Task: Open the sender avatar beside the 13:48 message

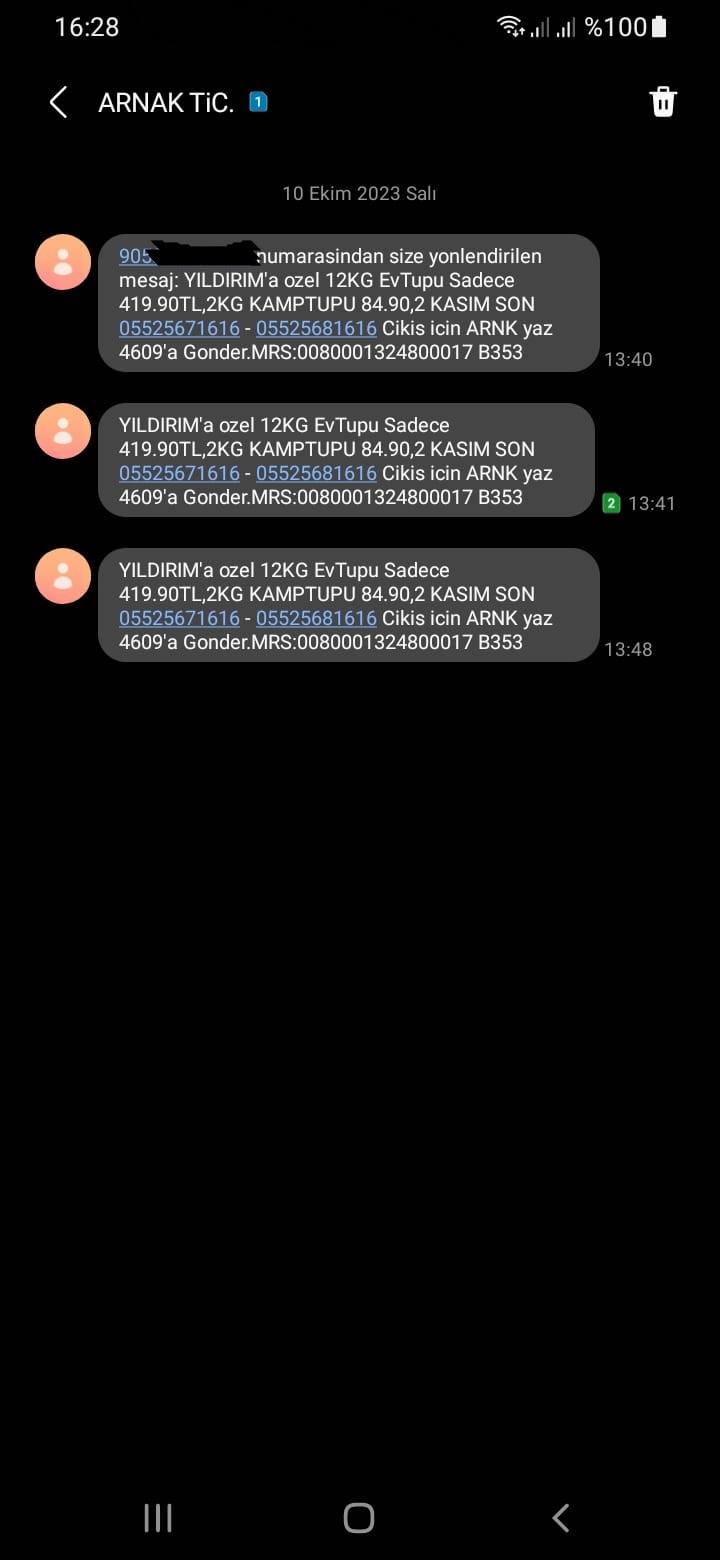Action: (x=63, y=576)
